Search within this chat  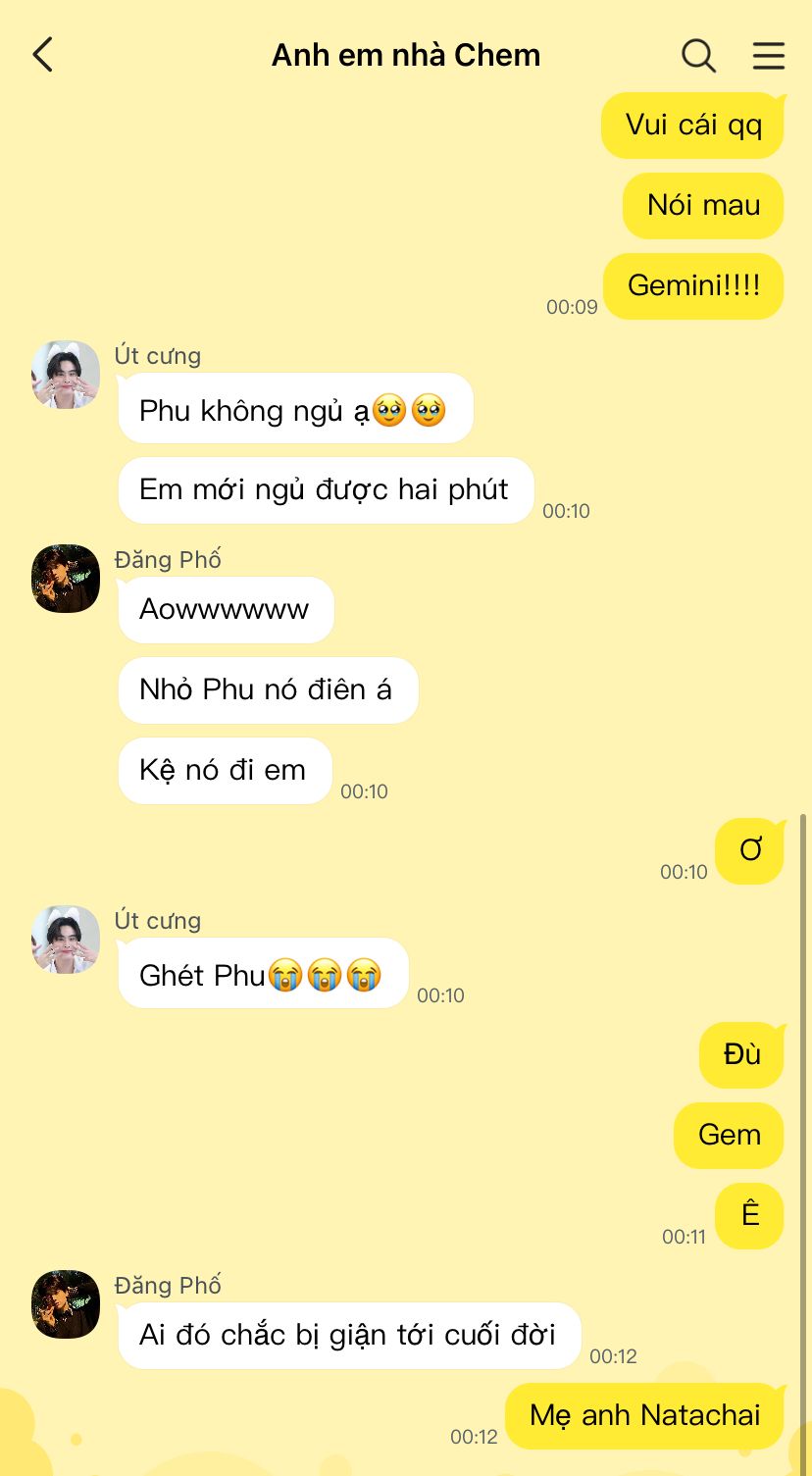point(698,56)
